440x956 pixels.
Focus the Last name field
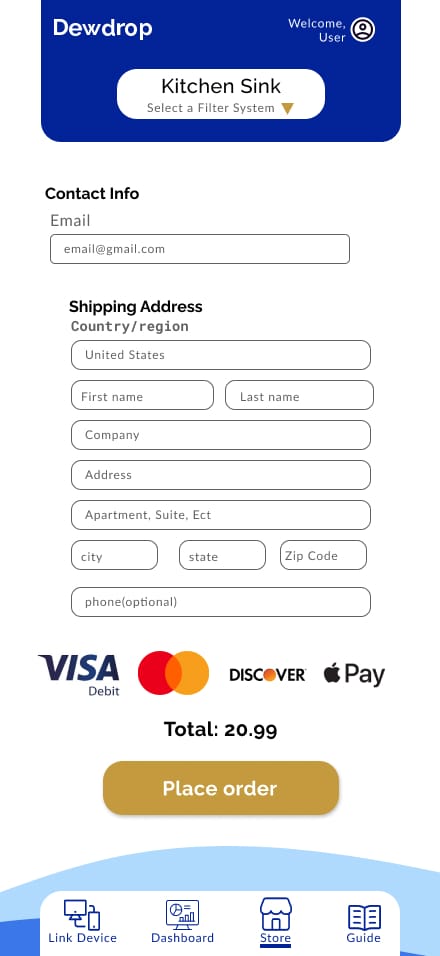(299, 395)
